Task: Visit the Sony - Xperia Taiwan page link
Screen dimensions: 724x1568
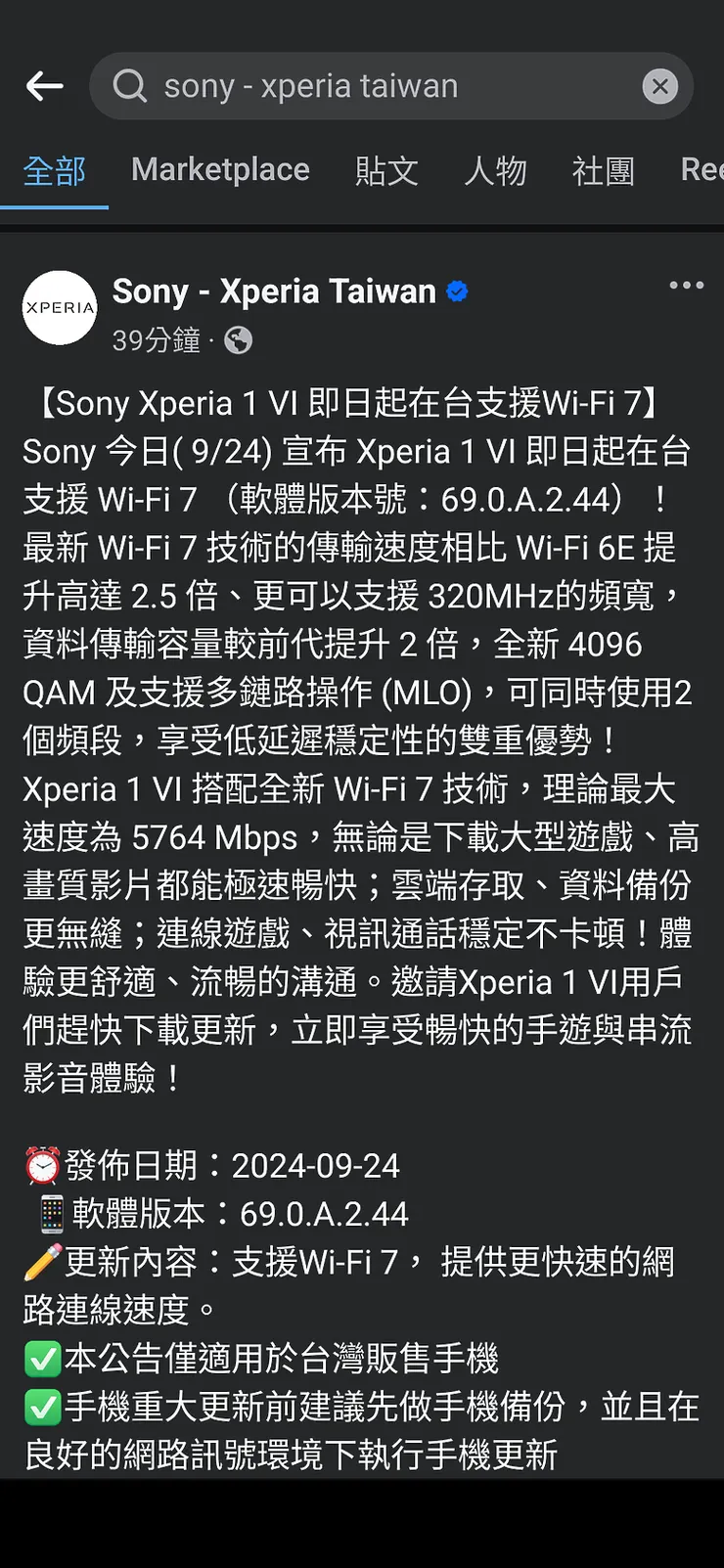Action: pos(274,291)
